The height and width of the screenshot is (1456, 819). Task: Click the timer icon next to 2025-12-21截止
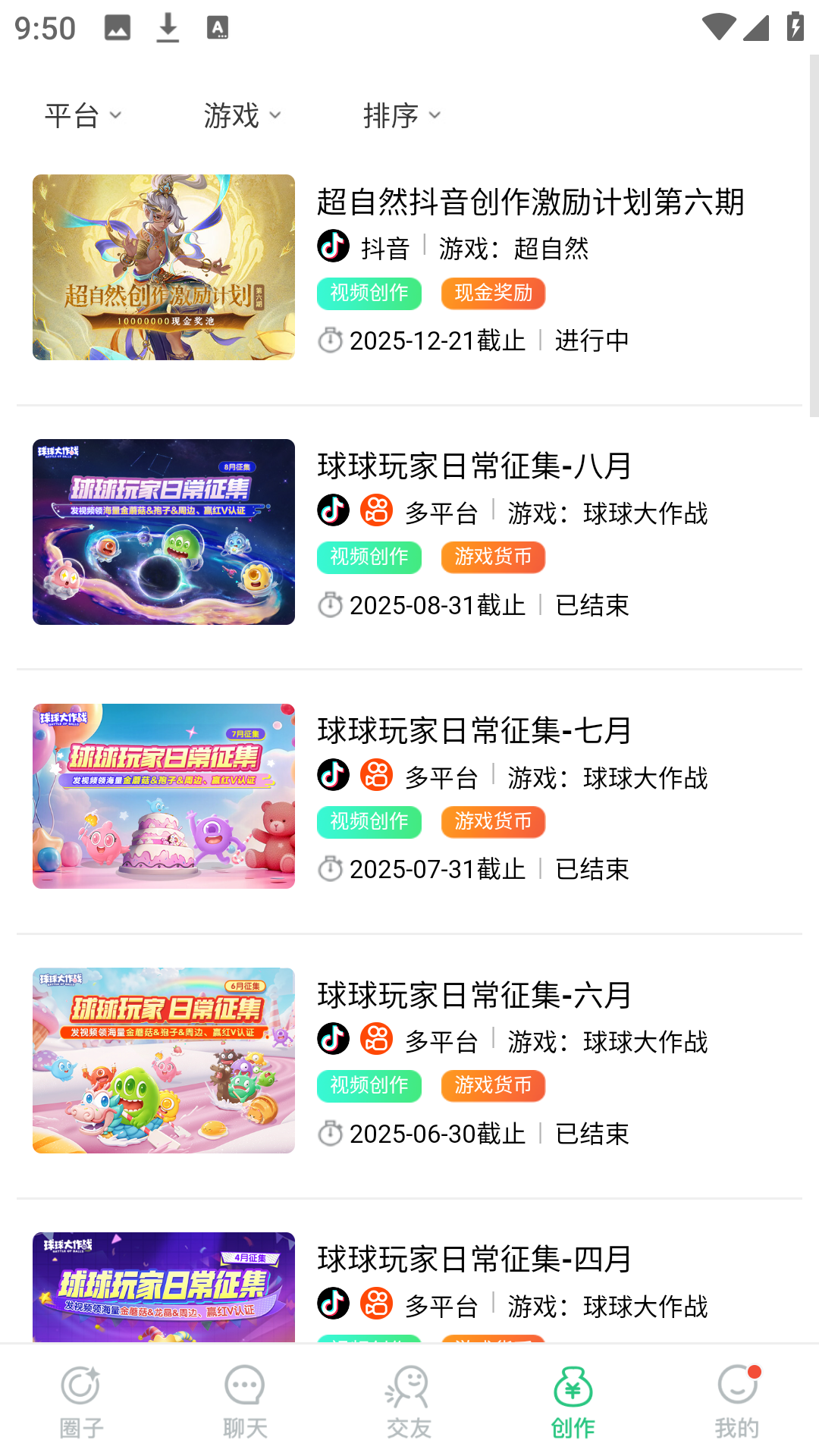click(330, 340)
